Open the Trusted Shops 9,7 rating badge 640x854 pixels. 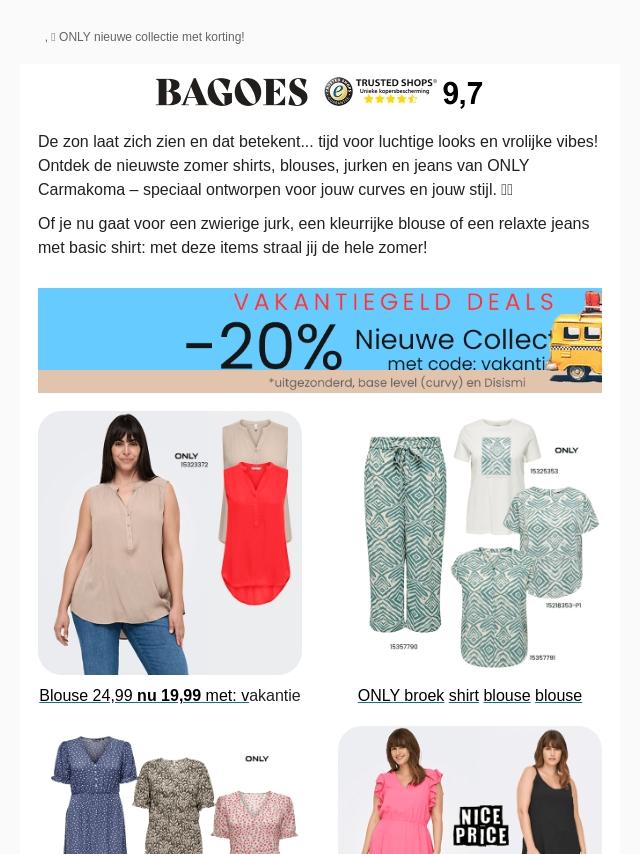coord(403,92)
